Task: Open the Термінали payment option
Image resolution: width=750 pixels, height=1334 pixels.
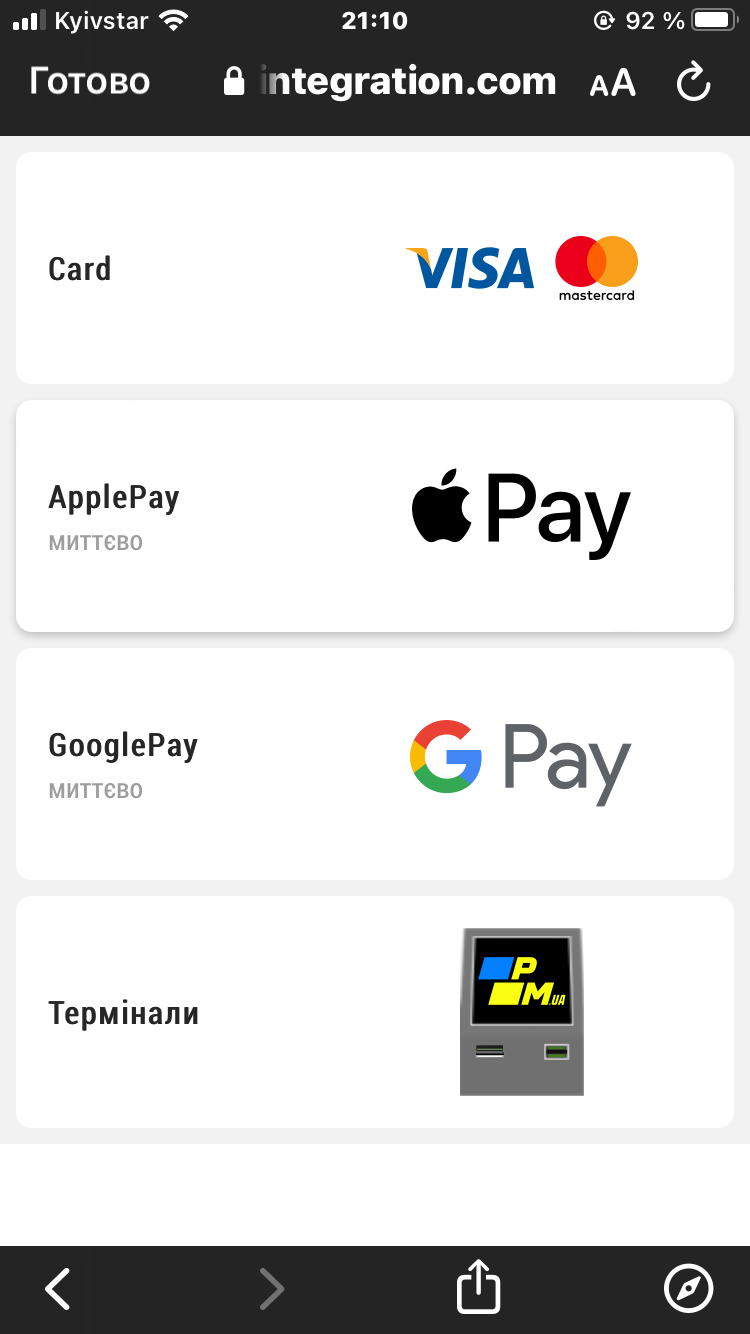Action: pyautogui.click(x=375, y=1012)
